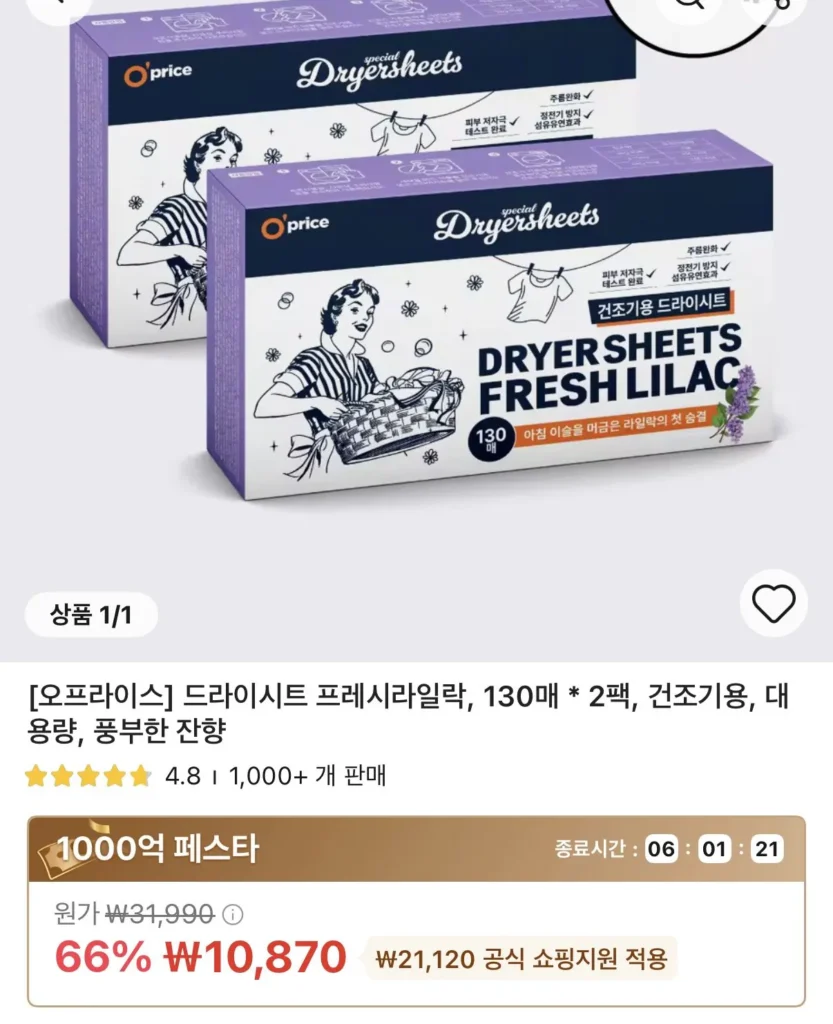Add this product to the wishlist heart
Viewport: 833px width, 1024px height.
coord(773,603)
